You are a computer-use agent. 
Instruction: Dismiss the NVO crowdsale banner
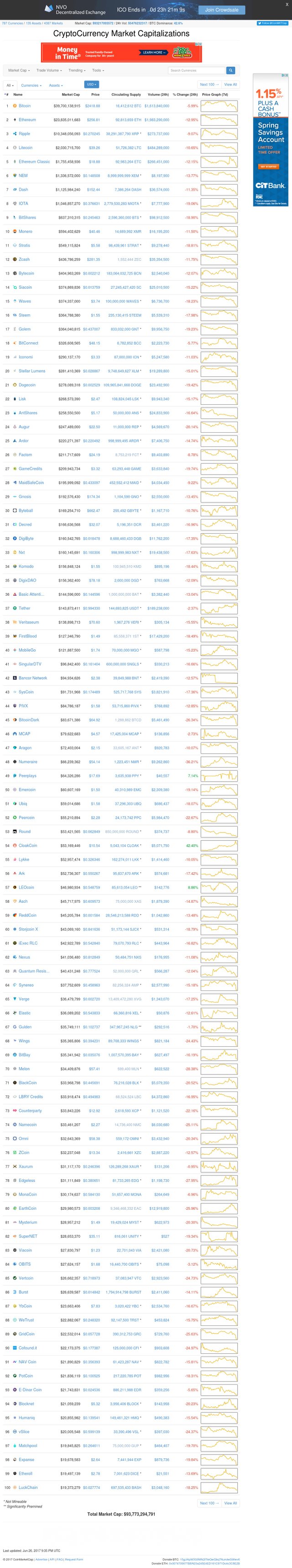coord(287,4)
